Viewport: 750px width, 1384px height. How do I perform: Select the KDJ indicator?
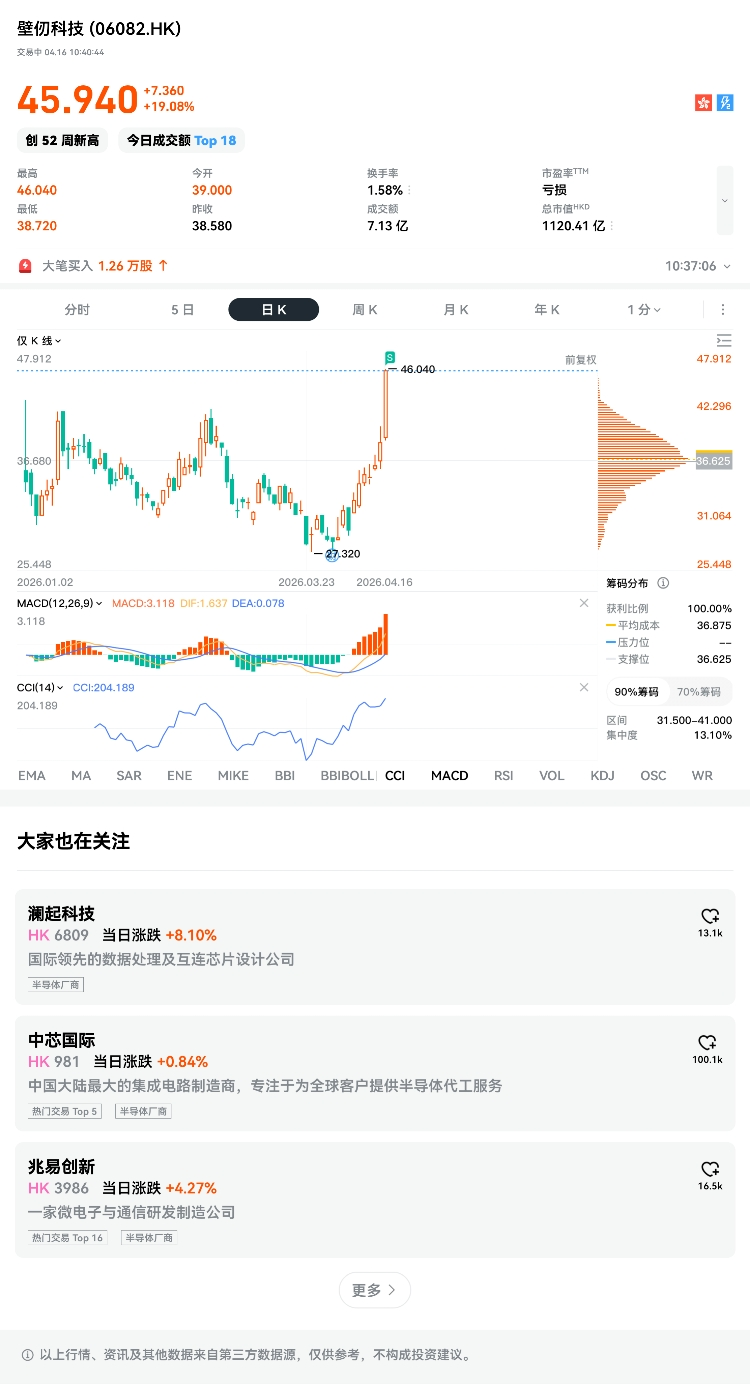[x=602, y=775]
